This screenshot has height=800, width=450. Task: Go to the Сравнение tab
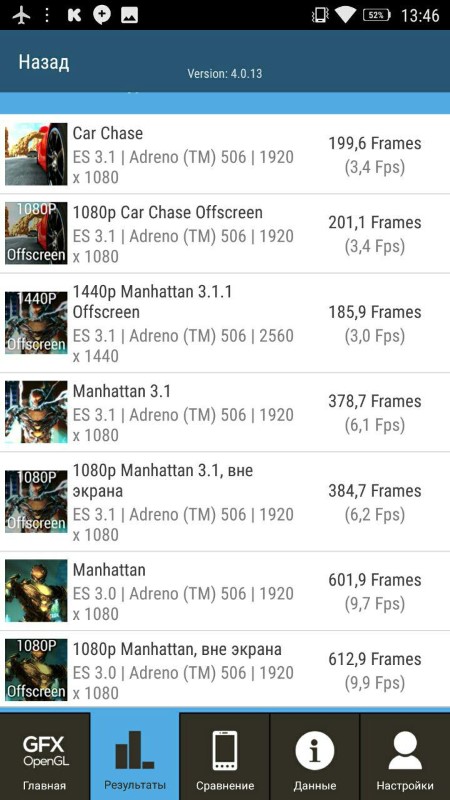tap(224, 757)
